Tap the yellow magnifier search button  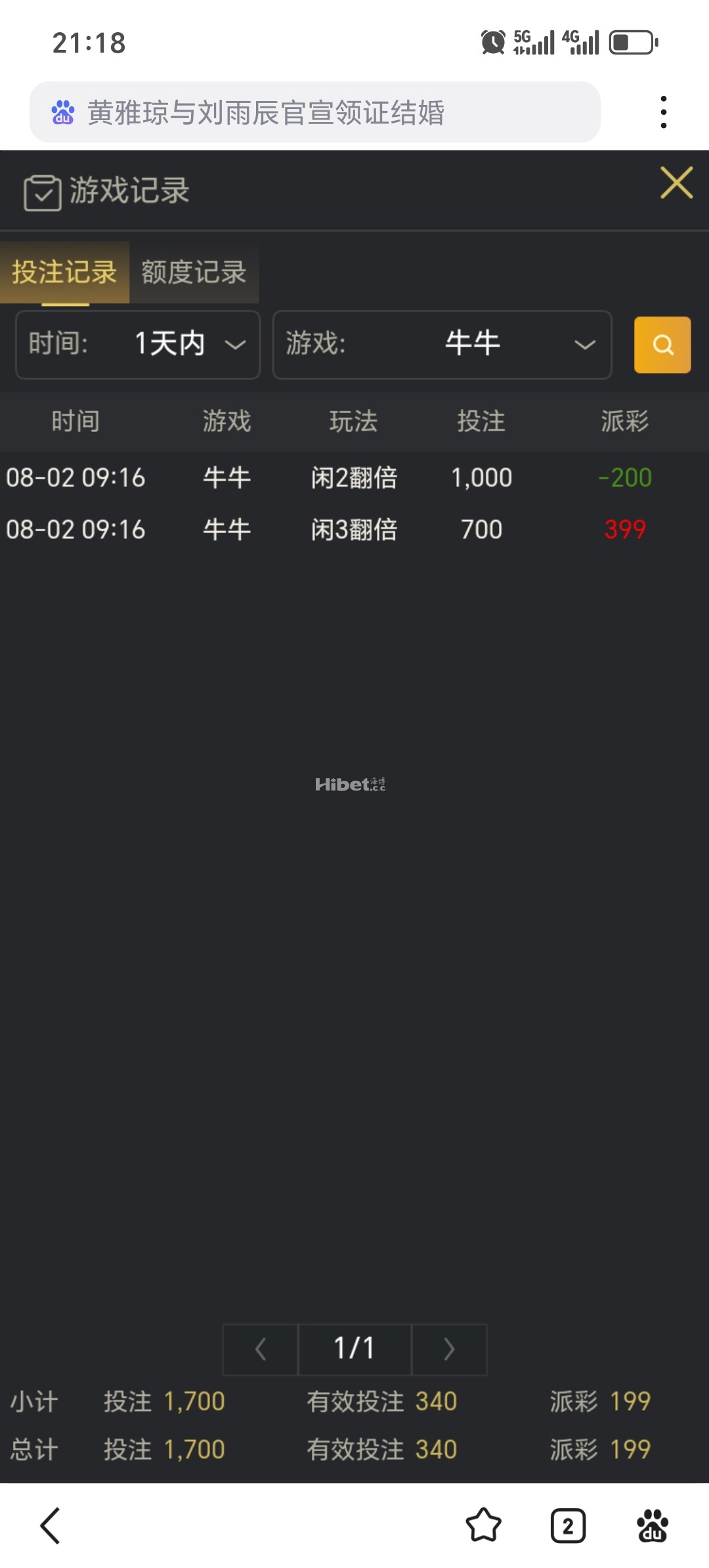pyautogui.click(x=662, y=345)
